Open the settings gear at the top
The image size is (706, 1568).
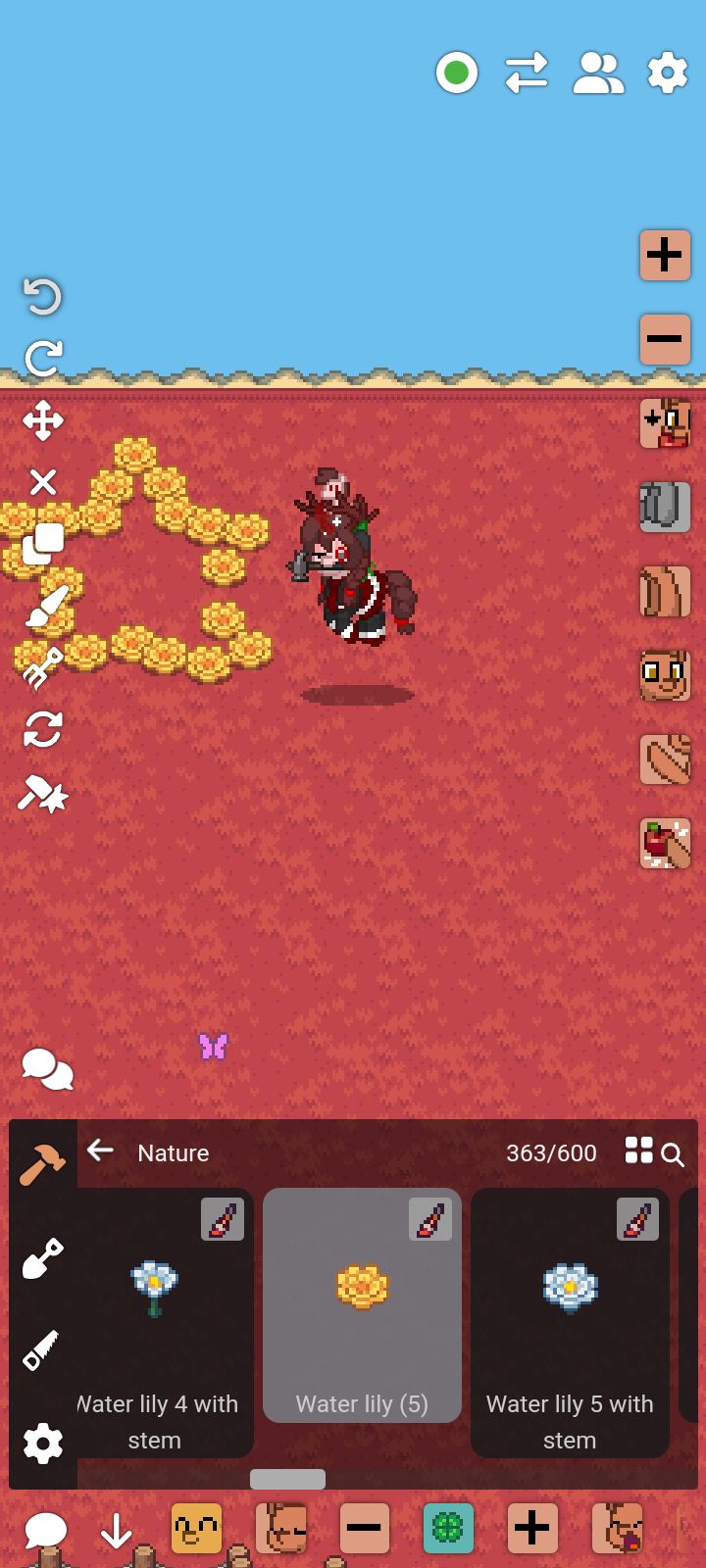668,73
